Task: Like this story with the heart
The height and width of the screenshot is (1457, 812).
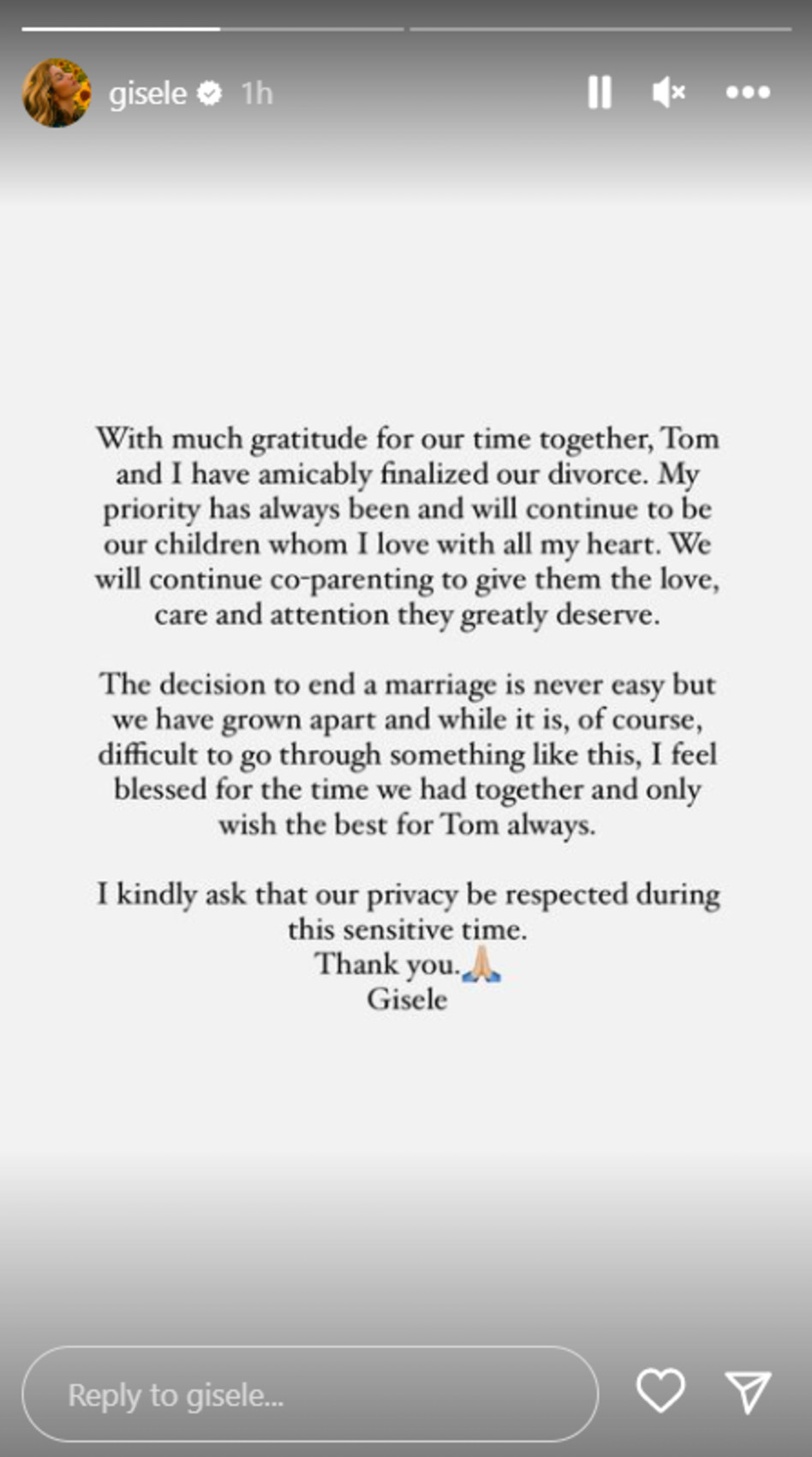Action: (660, 1391)
